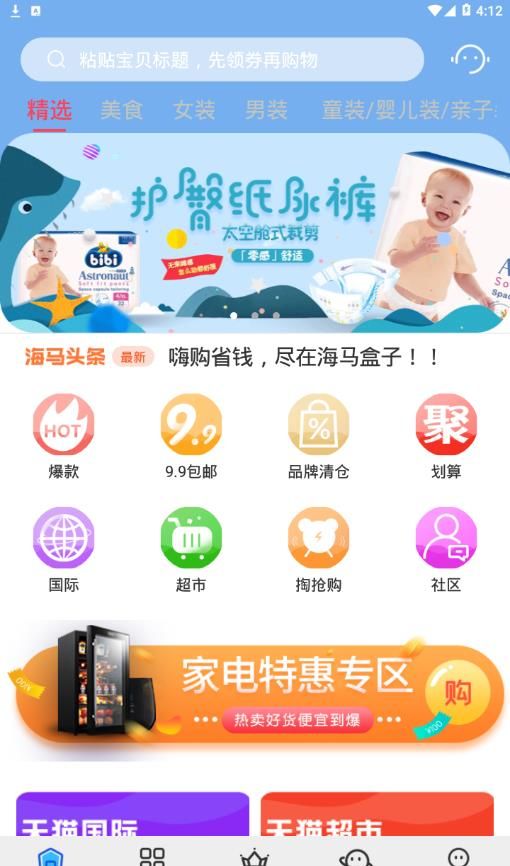Screen dimensions: 510x866
Task: Open the 天猫超市 card
Action: 377,814
